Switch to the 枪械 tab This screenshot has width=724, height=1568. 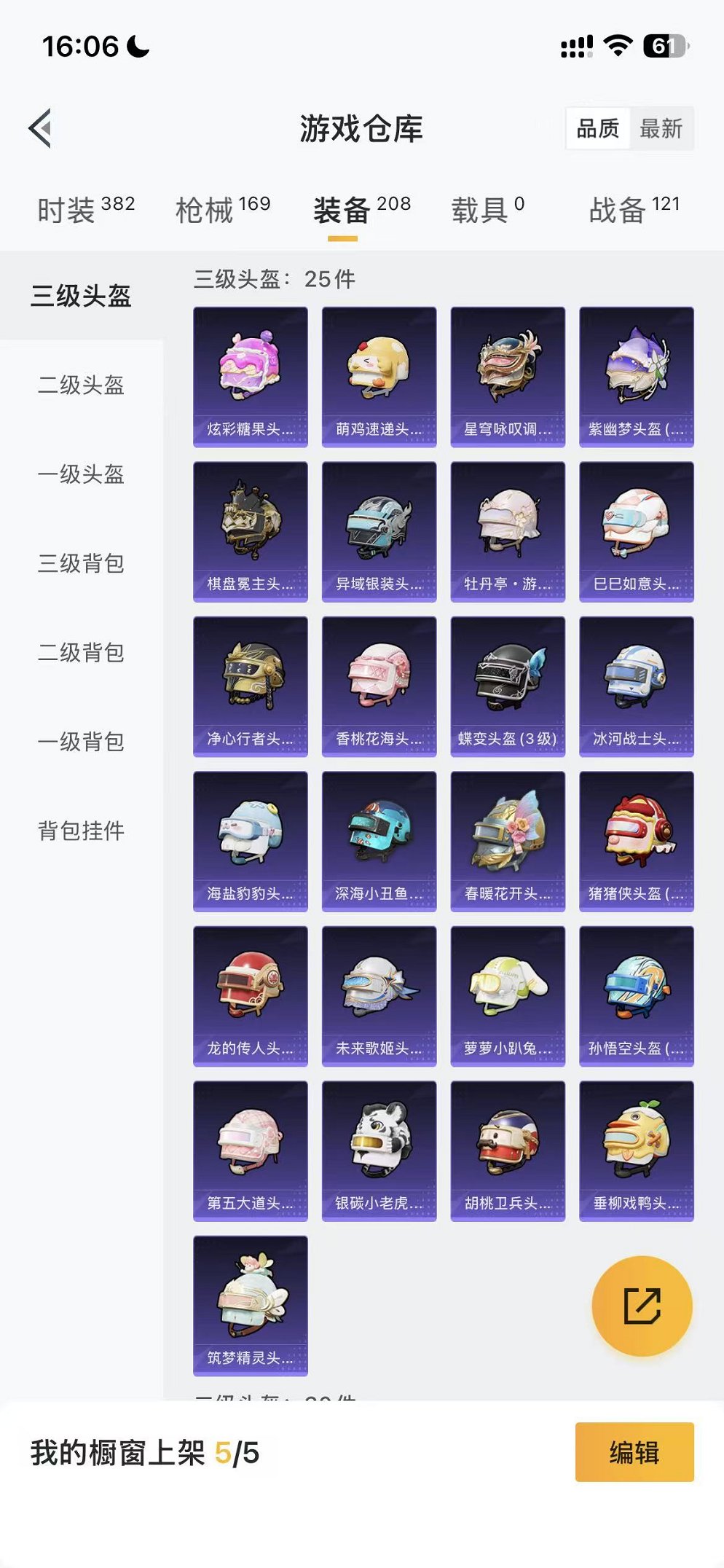pyautogui.click(x=223, y=210)
